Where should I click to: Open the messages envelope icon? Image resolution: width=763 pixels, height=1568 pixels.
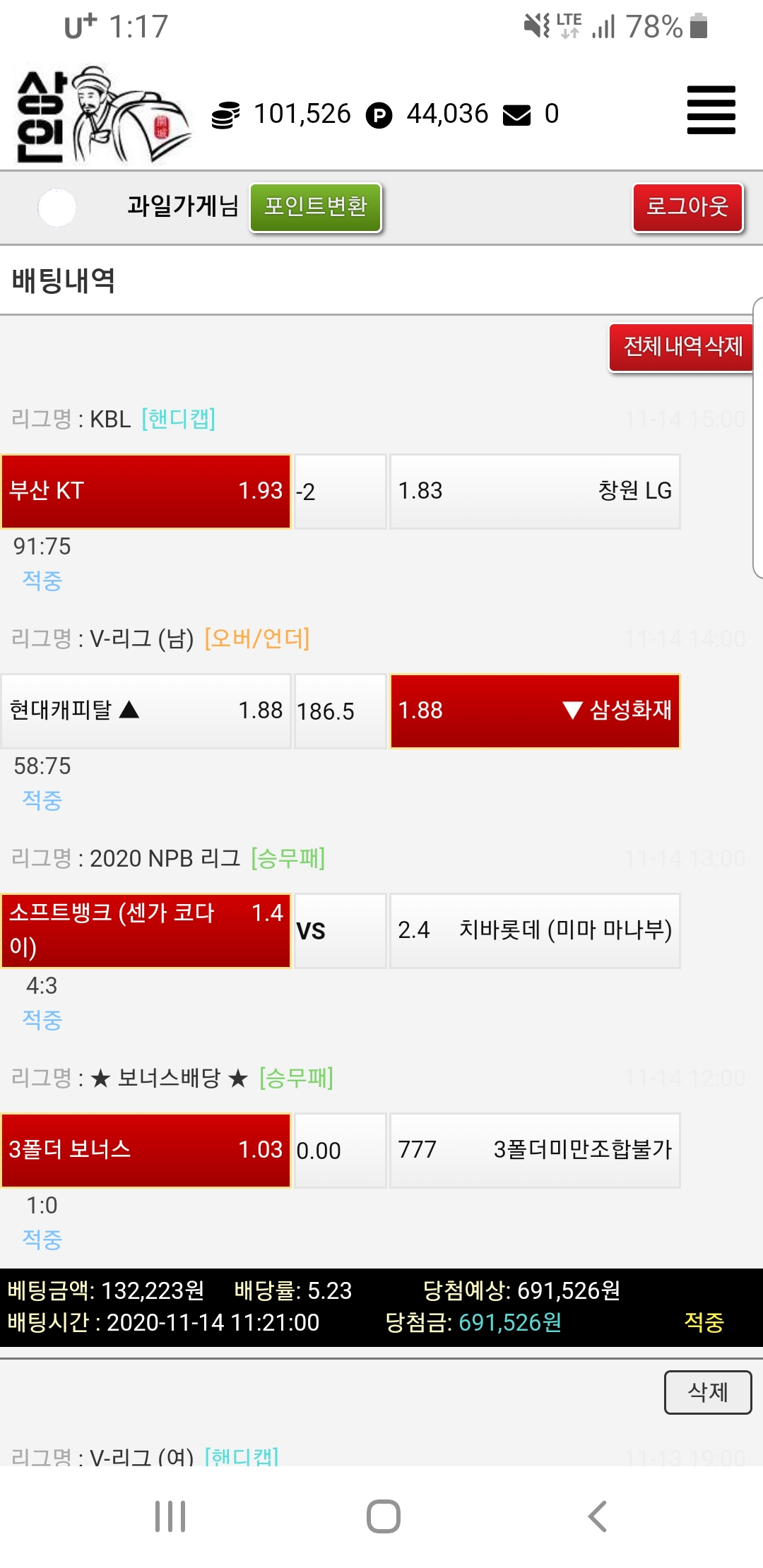click(516, 114)
